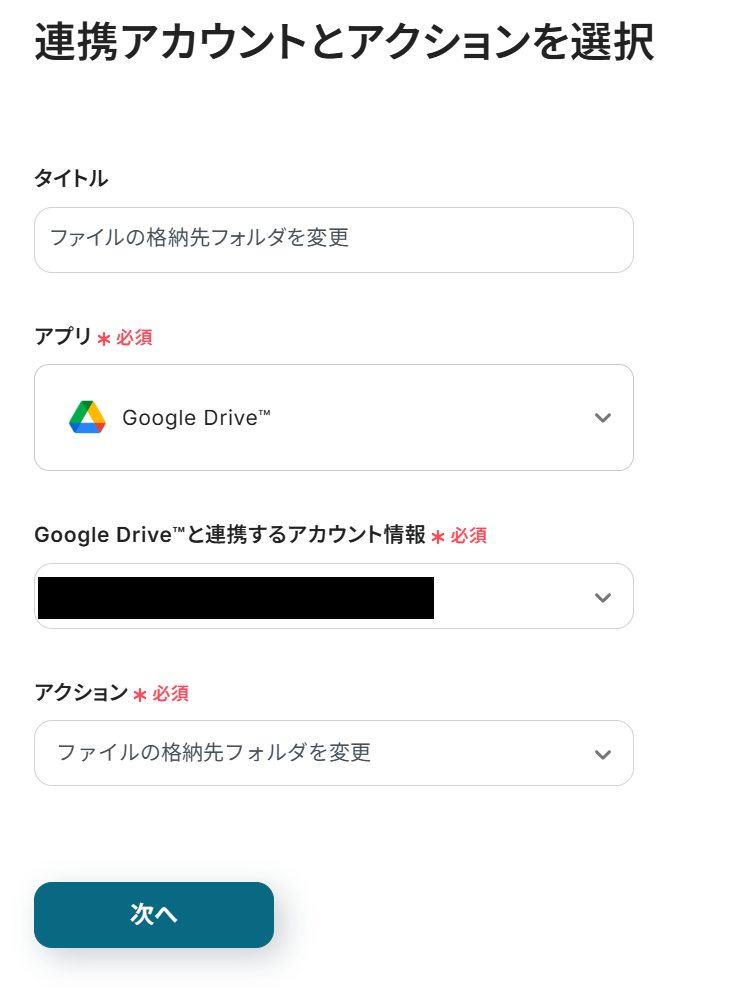
Task: Tap the 次へ button
Action: coord(154,914)
